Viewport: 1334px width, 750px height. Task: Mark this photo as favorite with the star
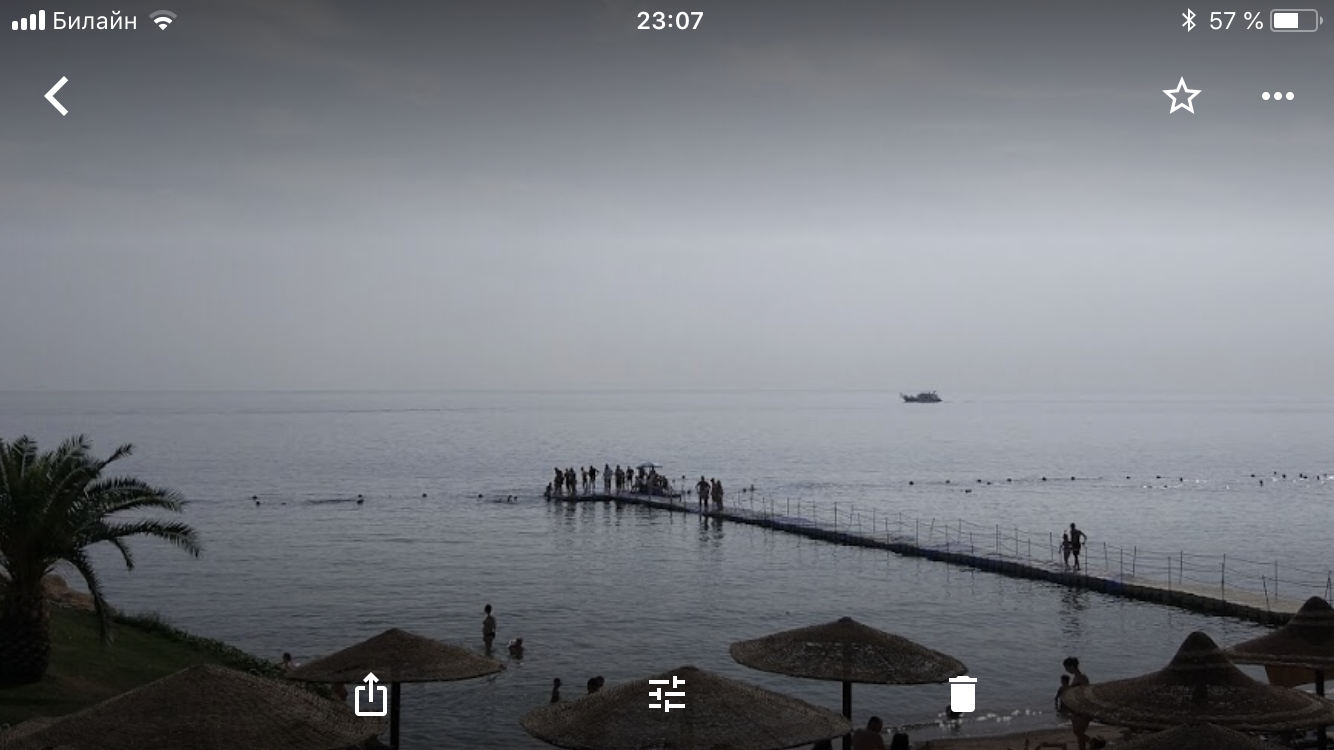1181,97
